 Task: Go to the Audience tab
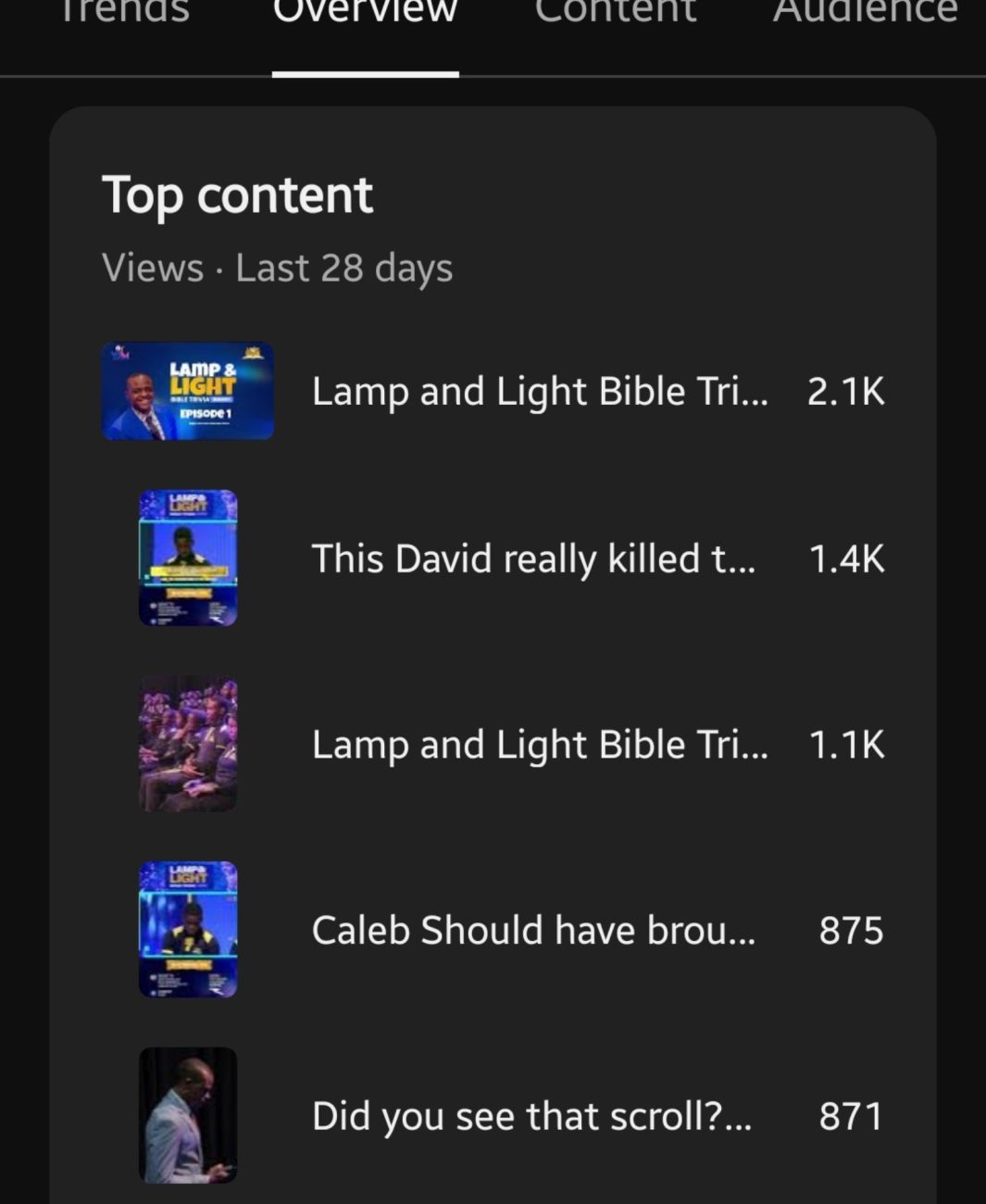pos(865,13)
